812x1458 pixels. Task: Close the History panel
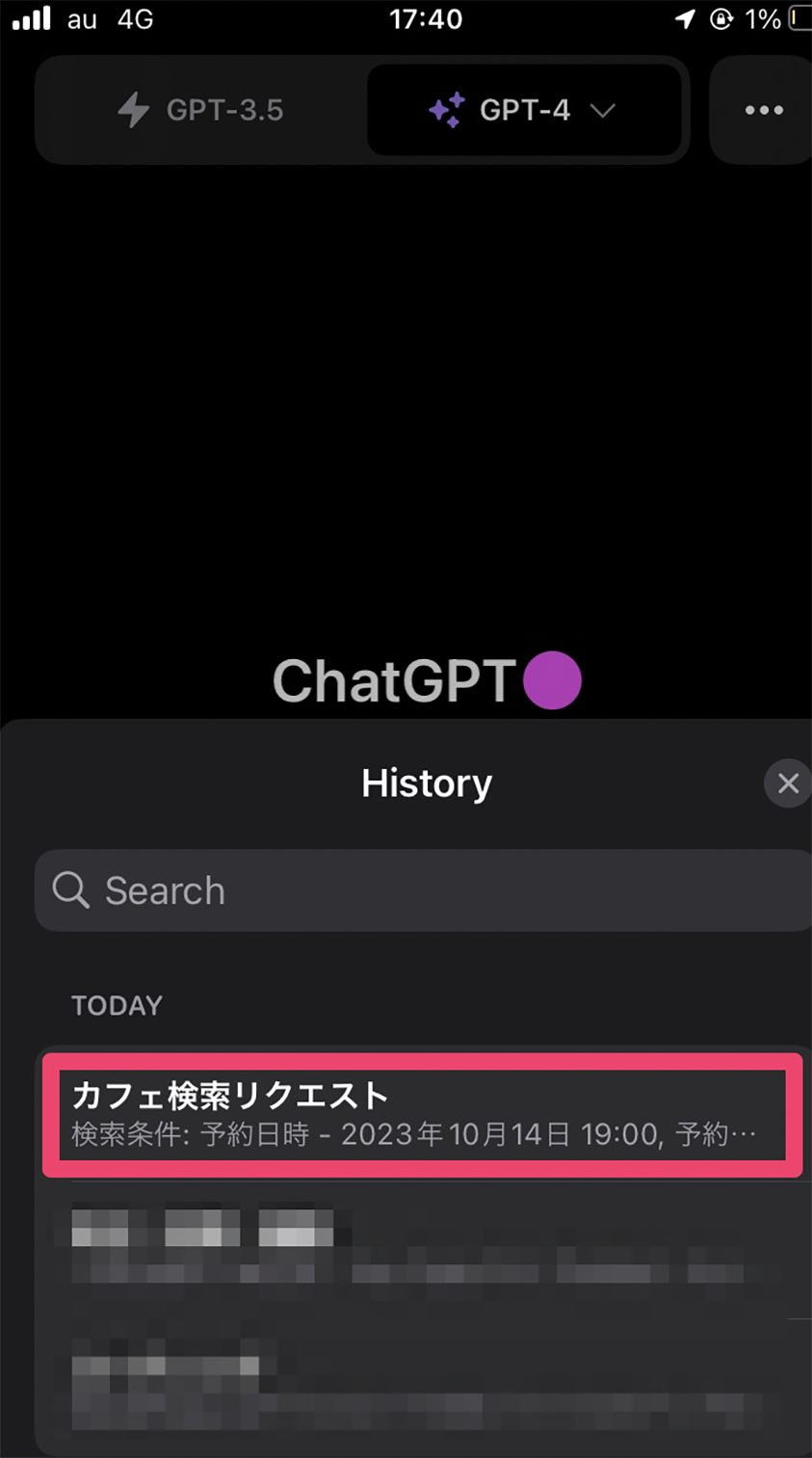[x=788, y=783]
